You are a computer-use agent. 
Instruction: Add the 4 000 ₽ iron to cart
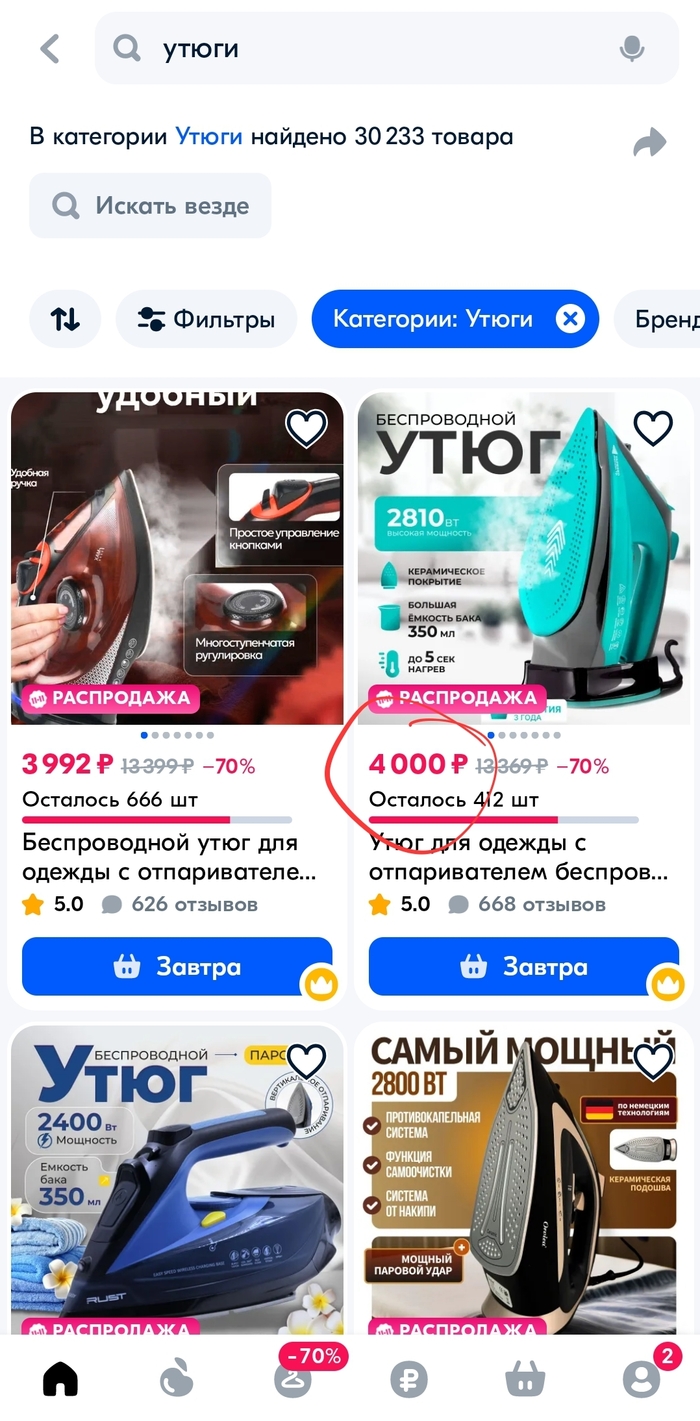[524, 967]
